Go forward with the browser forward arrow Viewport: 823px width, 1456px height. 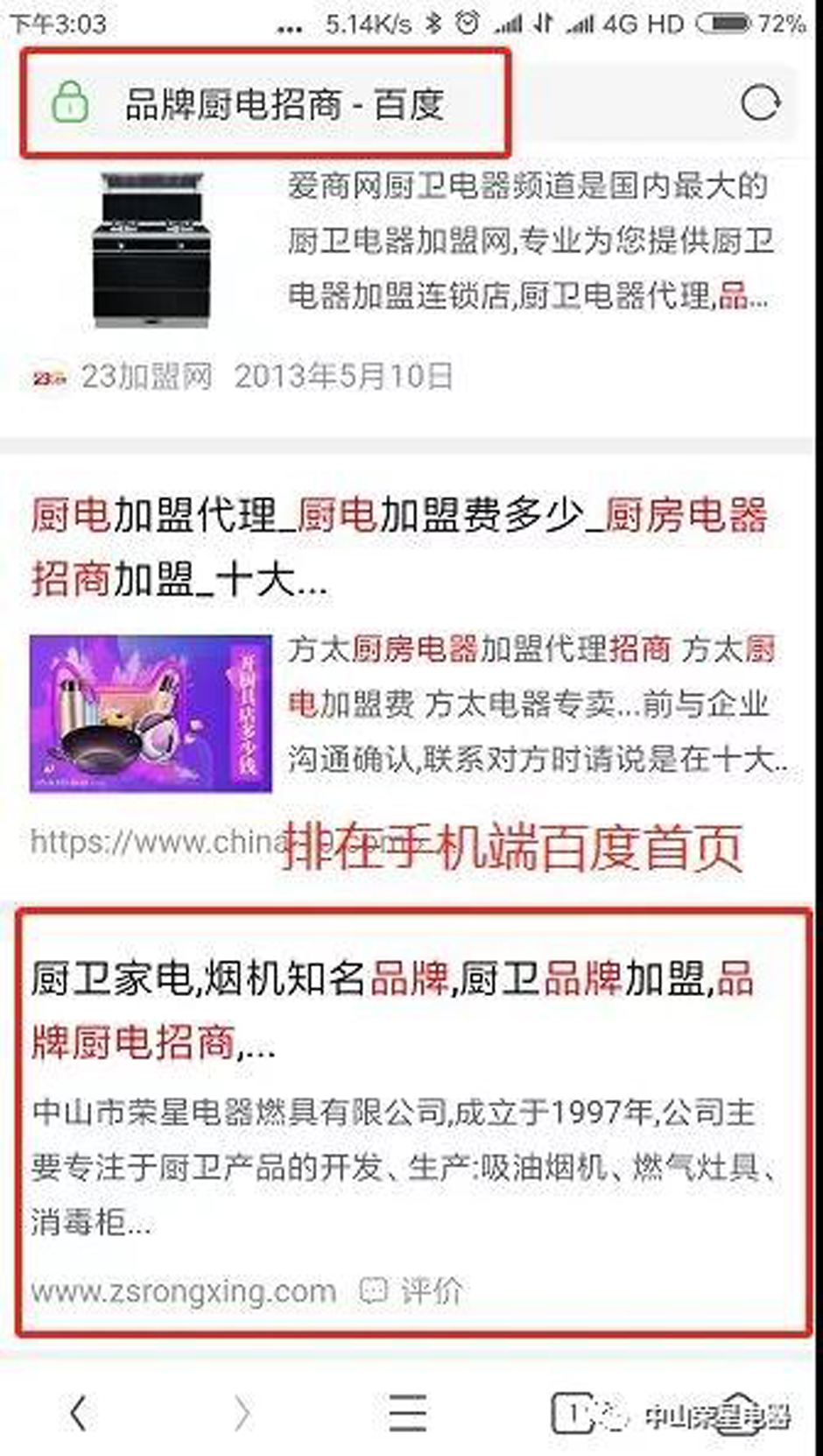[243, 1412]
